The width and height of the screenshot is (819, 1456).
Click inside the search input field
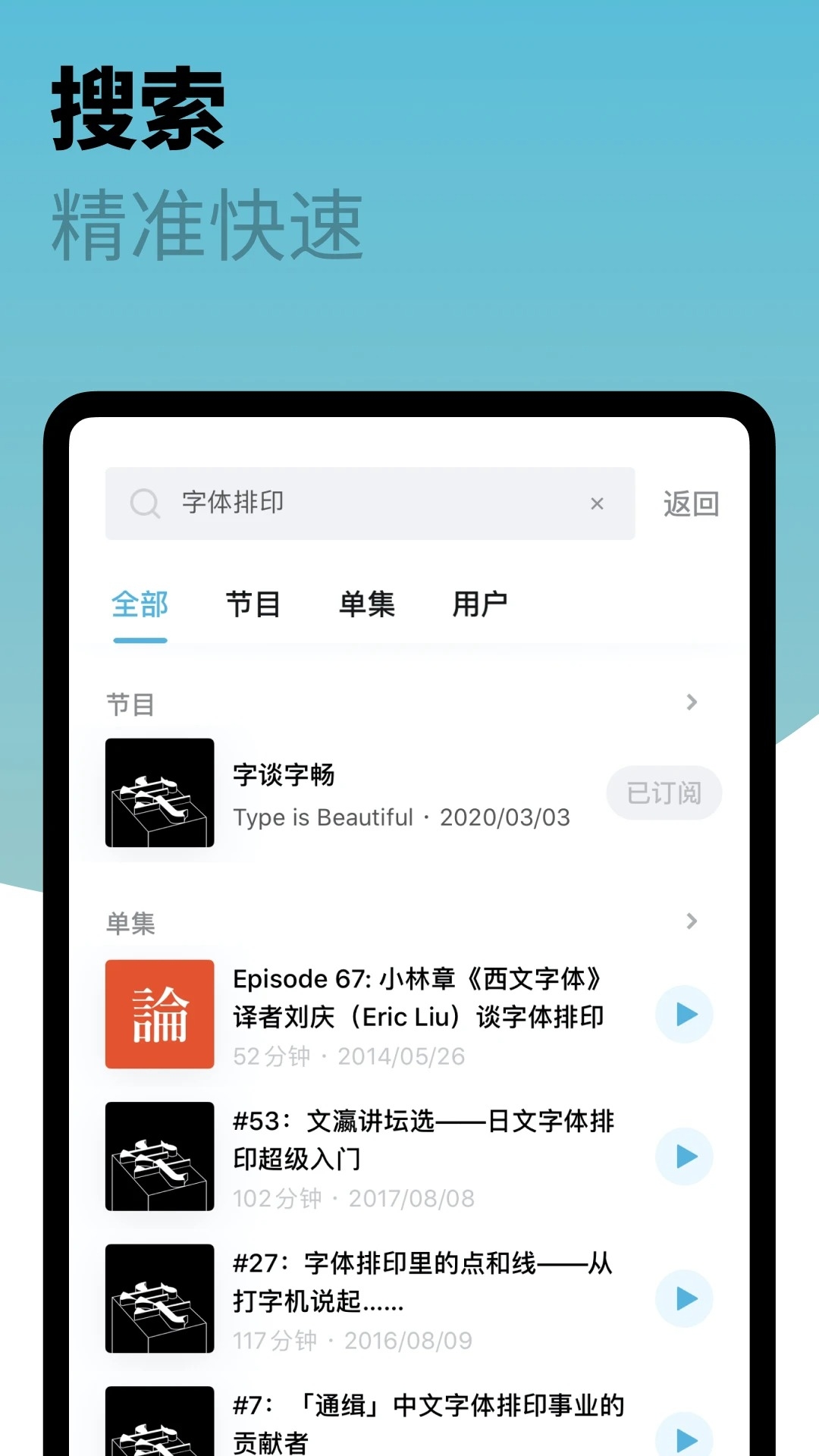click(x=364, y=503)
